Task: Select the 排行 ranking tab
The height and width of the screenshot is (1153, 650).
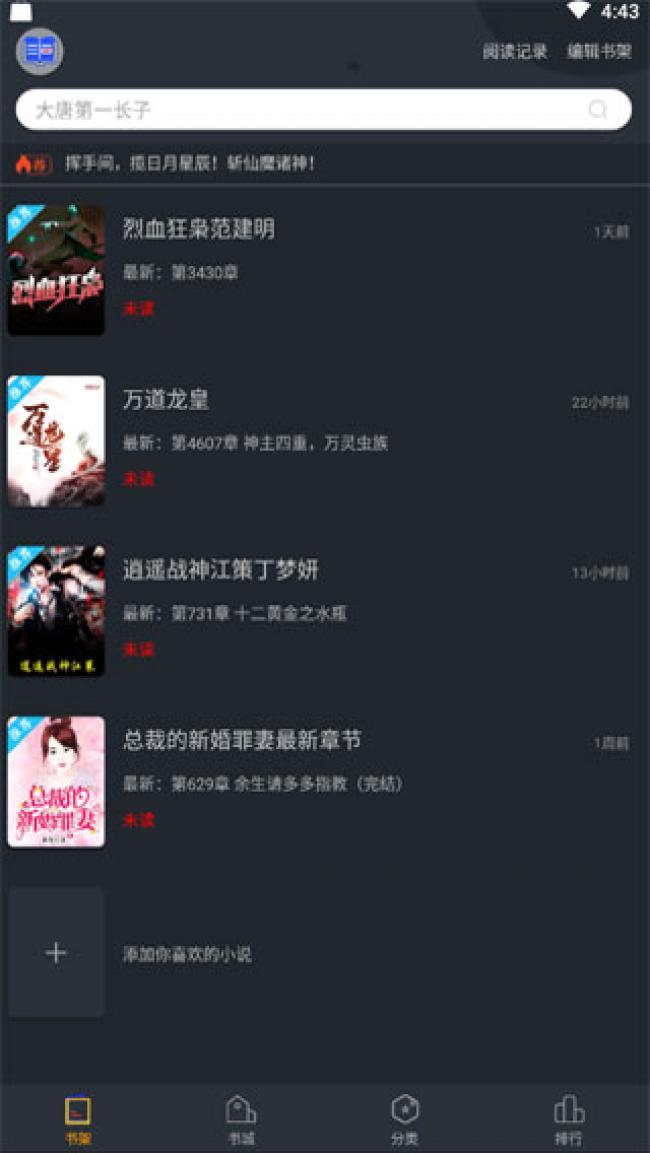Action: coord(568,1120)
